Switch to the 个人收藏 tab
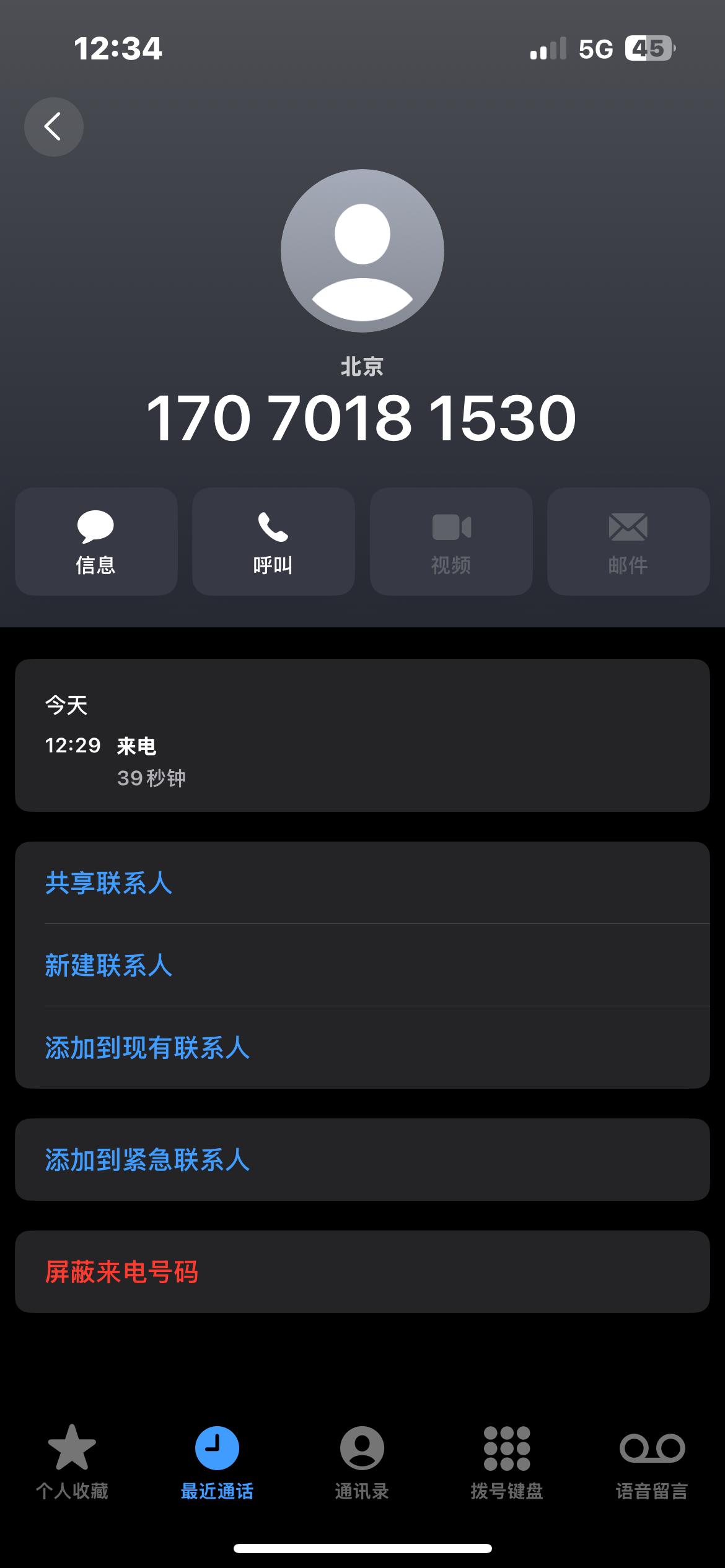This screenshot has height=1568, width=725. coord(72,1461)
